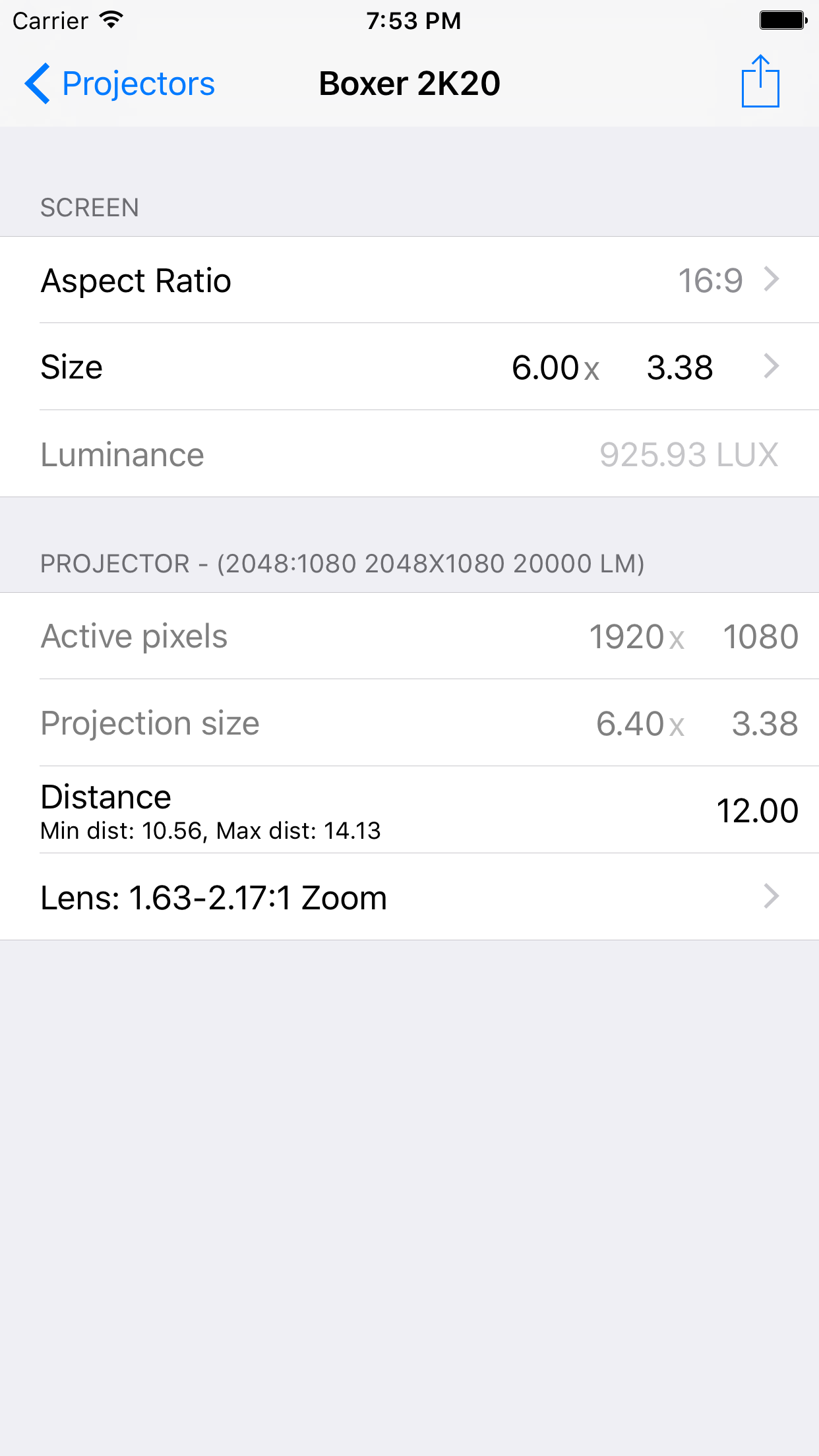Screen dimensions: 819x1456
Task: Tap the Boxer 2K20 title
Action: 409,83
